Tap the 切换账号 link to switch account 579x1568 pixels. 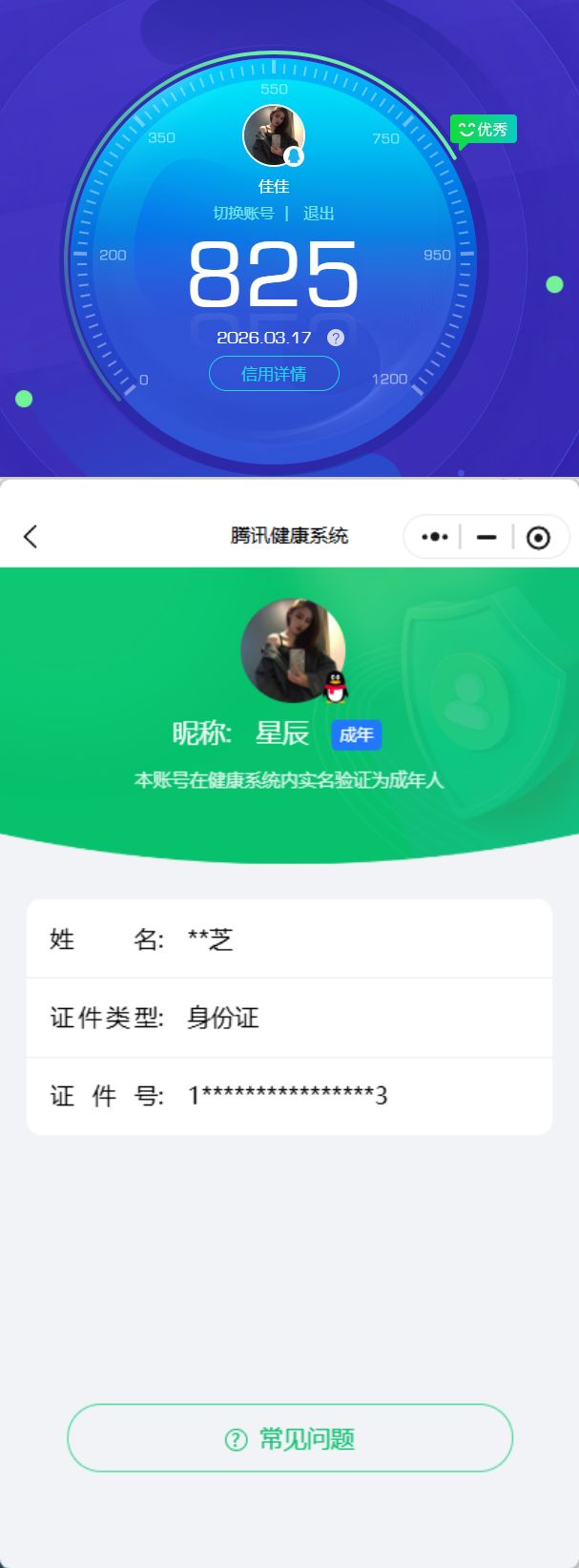click(x=243, y=214)
